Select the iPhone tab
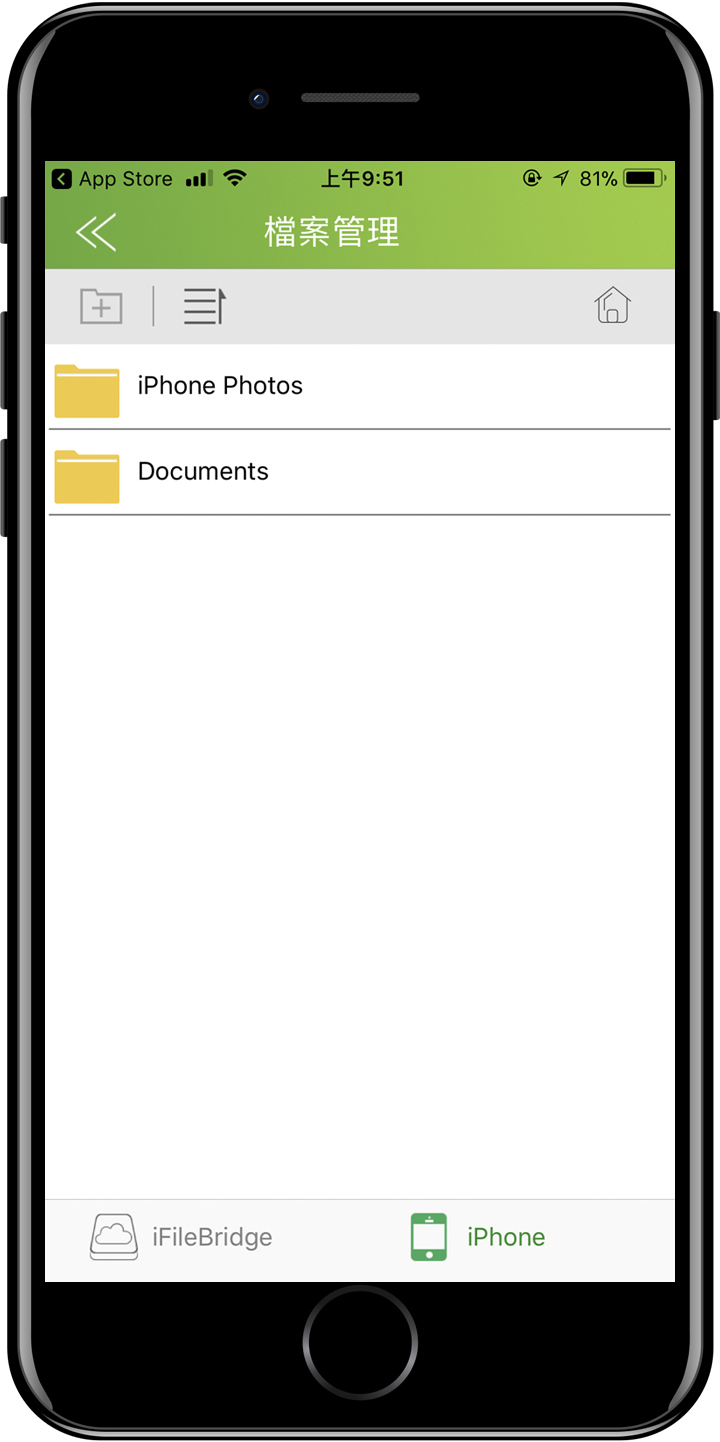Viewport: 720px width, 1442px height. click(x=478, y=1237)
